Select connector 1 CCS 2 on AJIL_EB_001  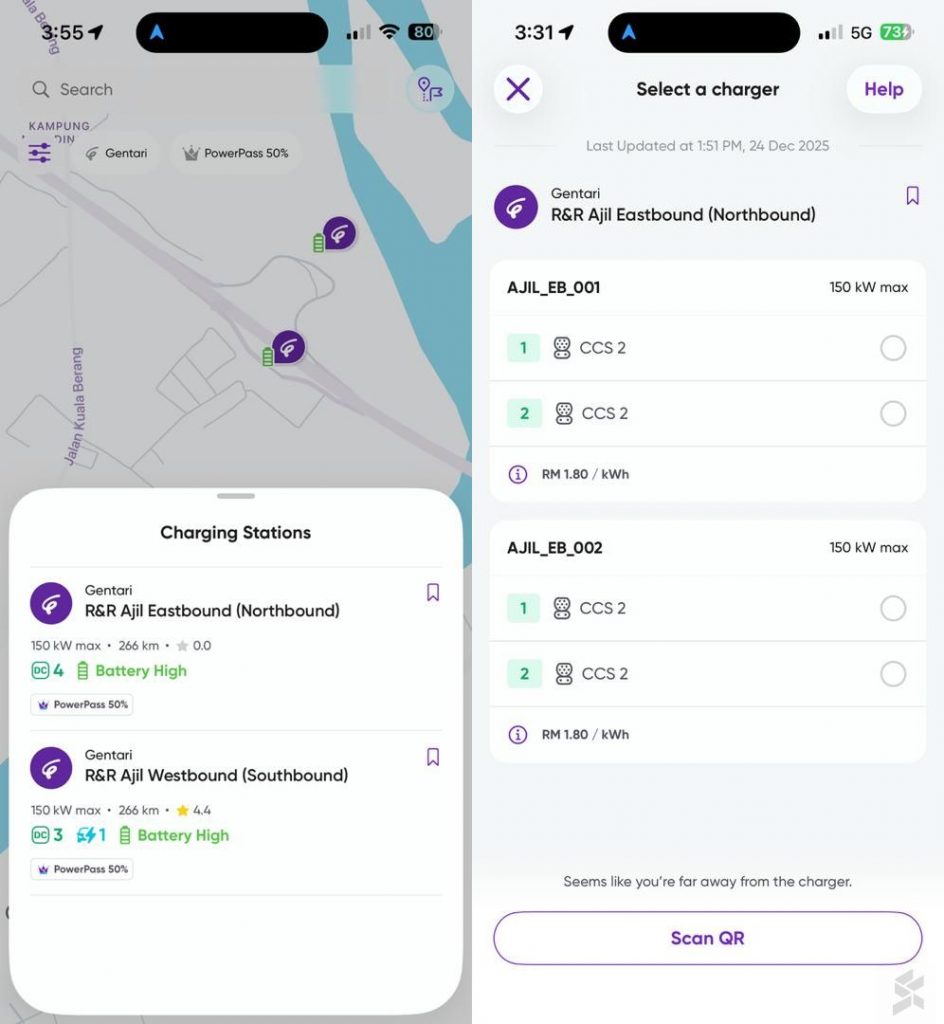tap(892, 348)
